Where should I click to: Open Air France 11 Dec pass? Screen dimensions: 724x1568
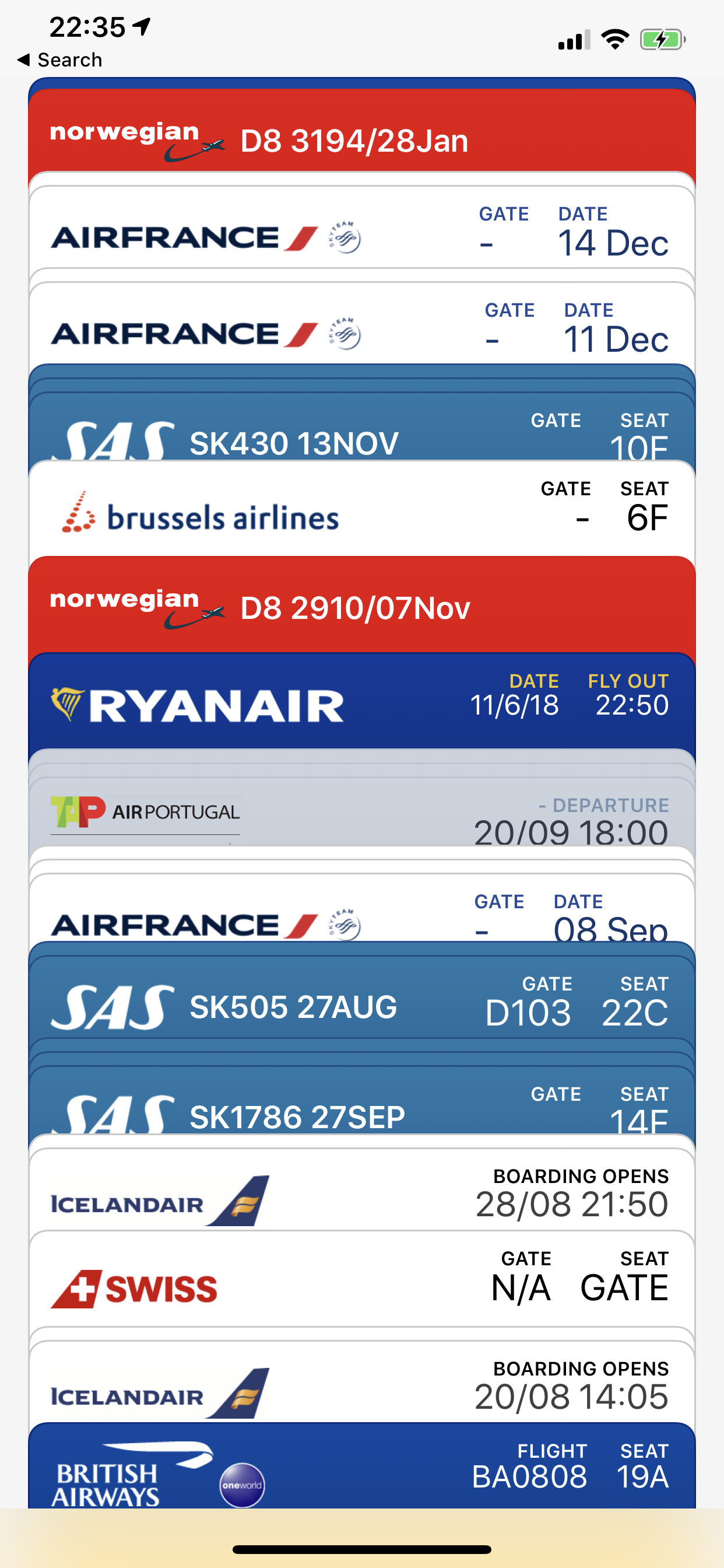click(362, 323)
